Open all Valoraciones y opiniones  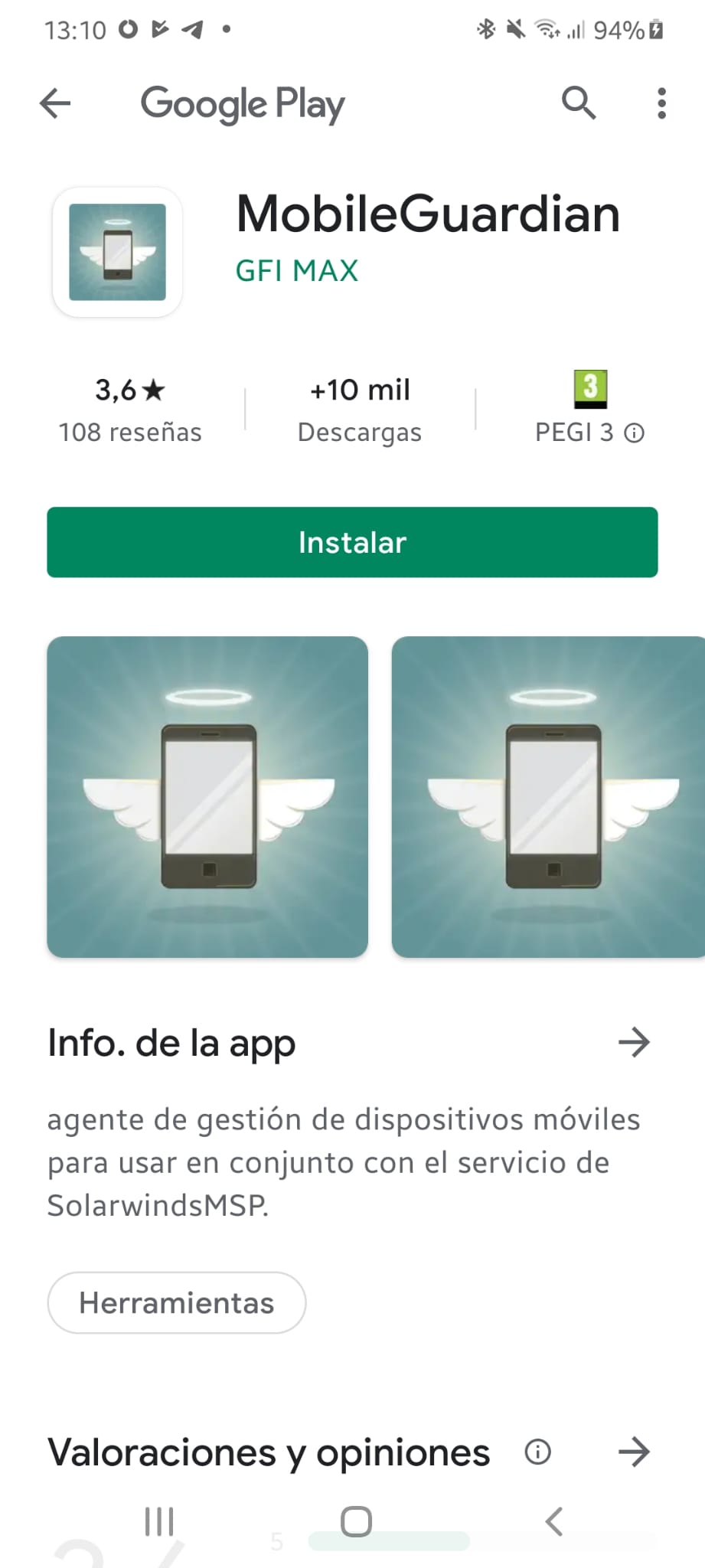pyautogui.click(x=635, y=1451)
